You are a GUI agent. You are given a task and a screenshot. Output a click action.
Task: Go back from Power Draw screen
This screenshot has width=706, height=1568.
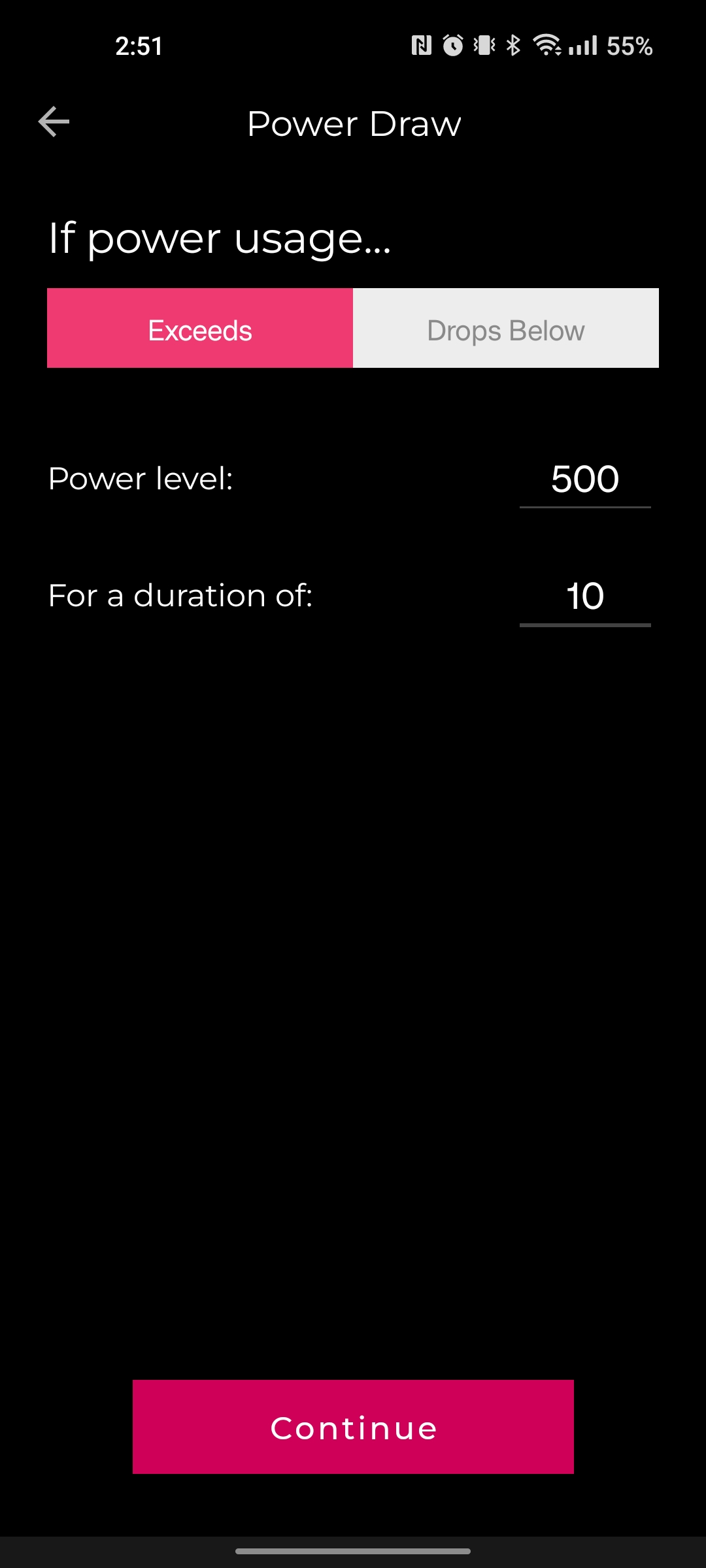(54, 122)
